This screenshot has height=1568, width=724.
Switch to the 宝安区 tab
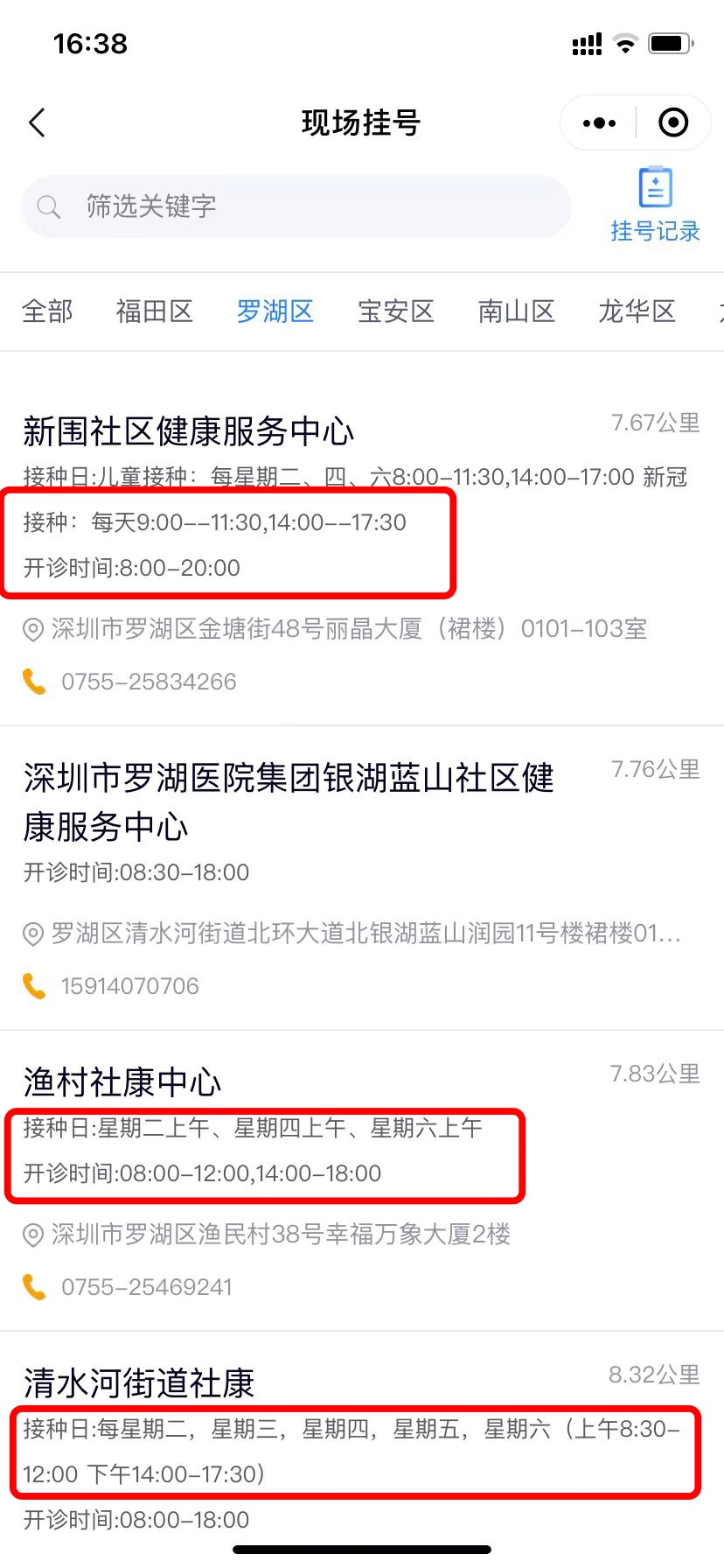click(x=396, y=311)
